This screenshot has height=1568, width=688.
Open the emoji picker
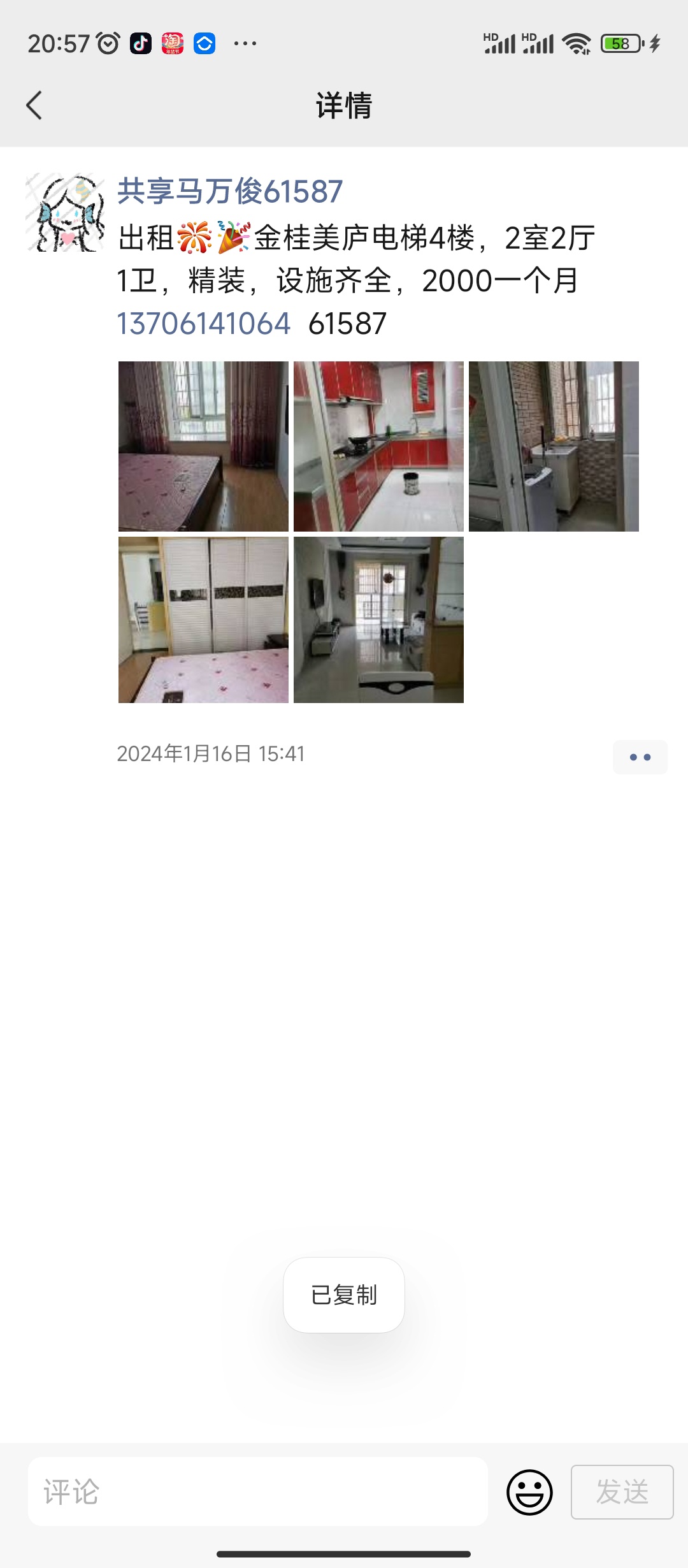529,1492
